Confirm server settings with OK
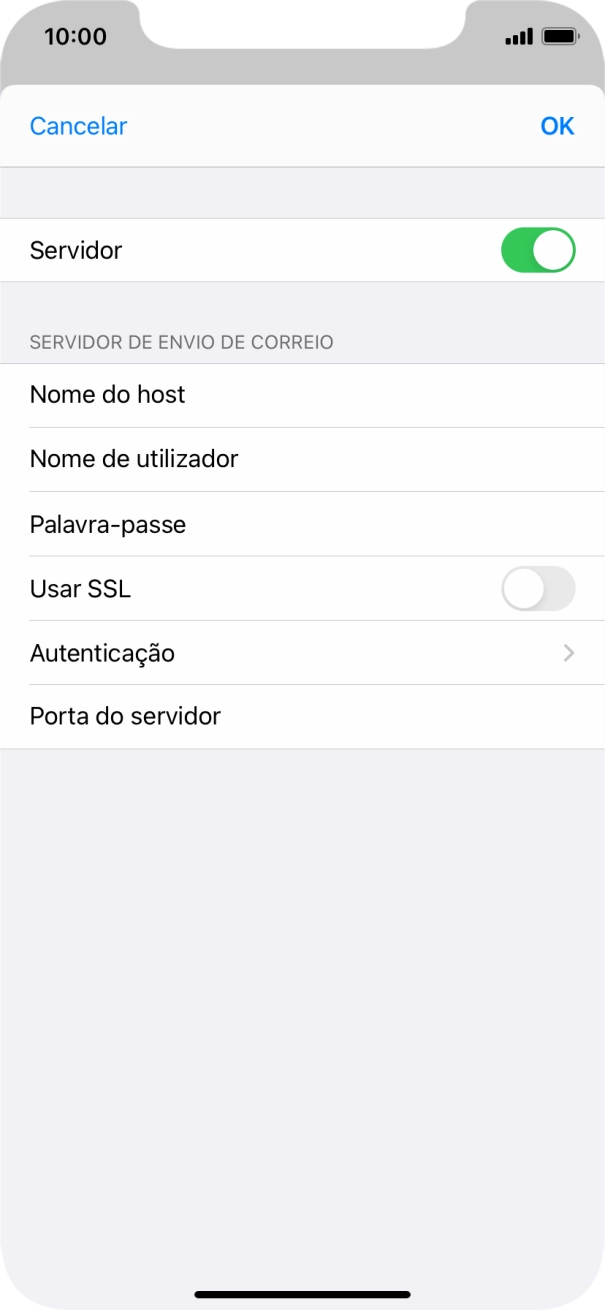Screen dimensions: 605x1310 (x=557, y=126)
